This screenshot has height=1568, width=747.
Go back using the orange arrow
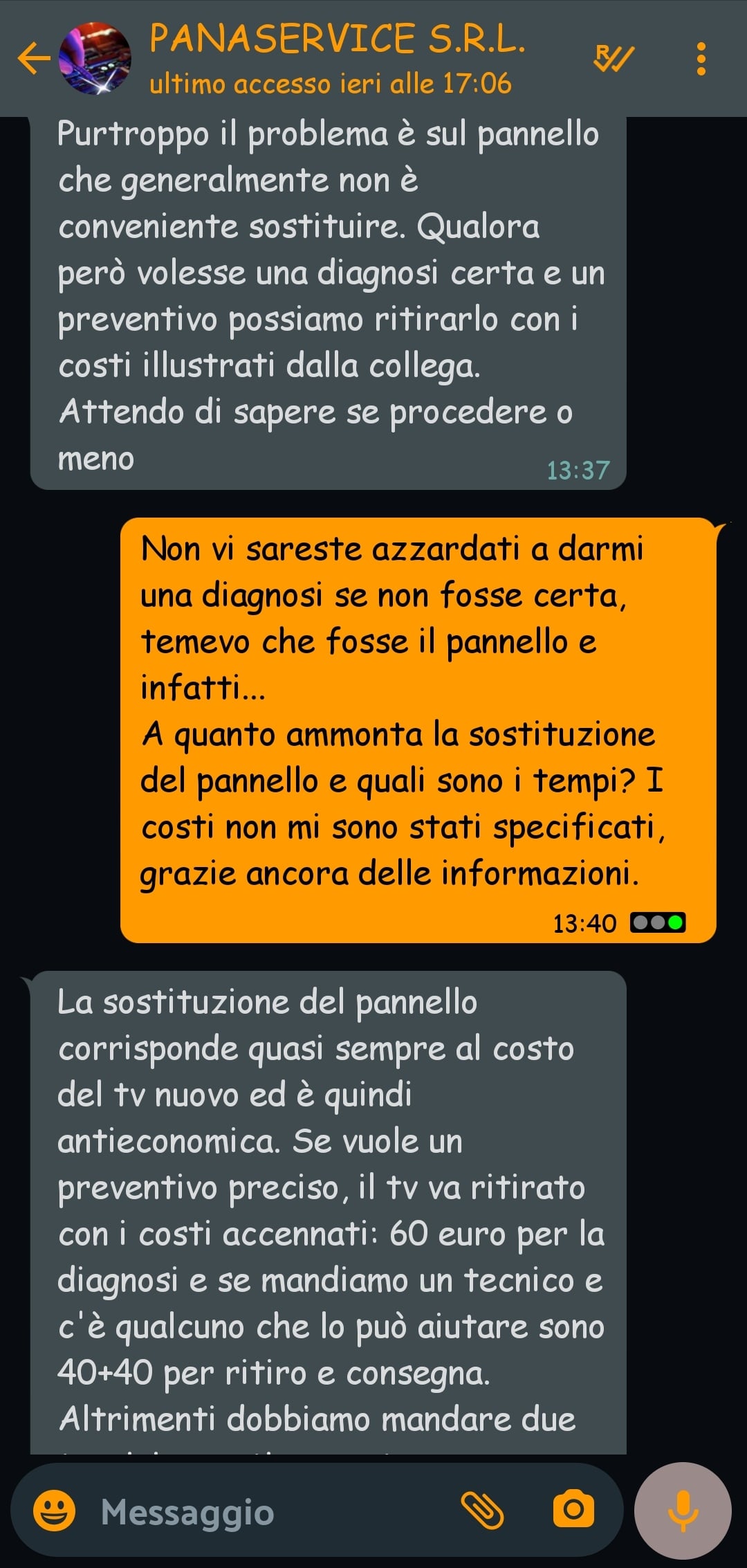[33, 58]
